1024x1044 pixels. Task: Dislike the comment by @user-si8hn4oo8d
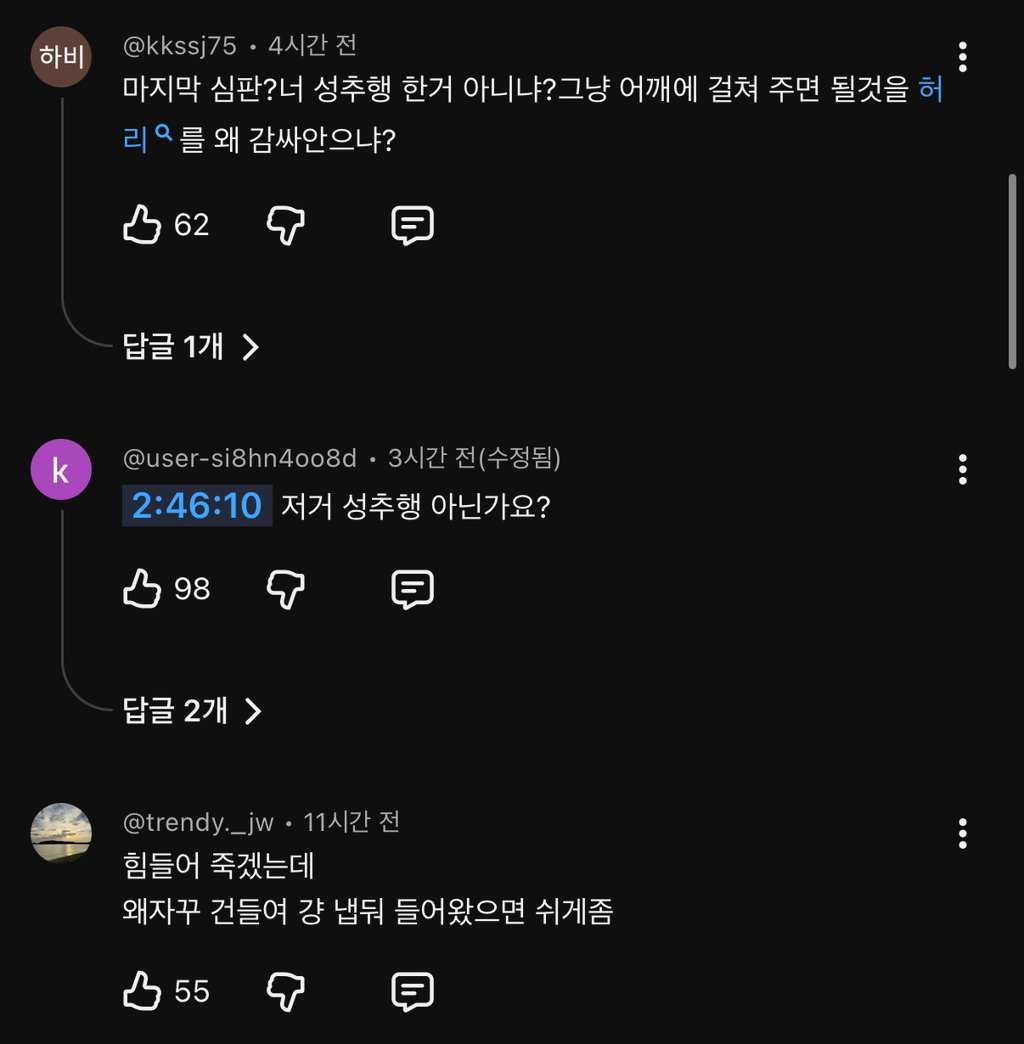pos(286,589)
